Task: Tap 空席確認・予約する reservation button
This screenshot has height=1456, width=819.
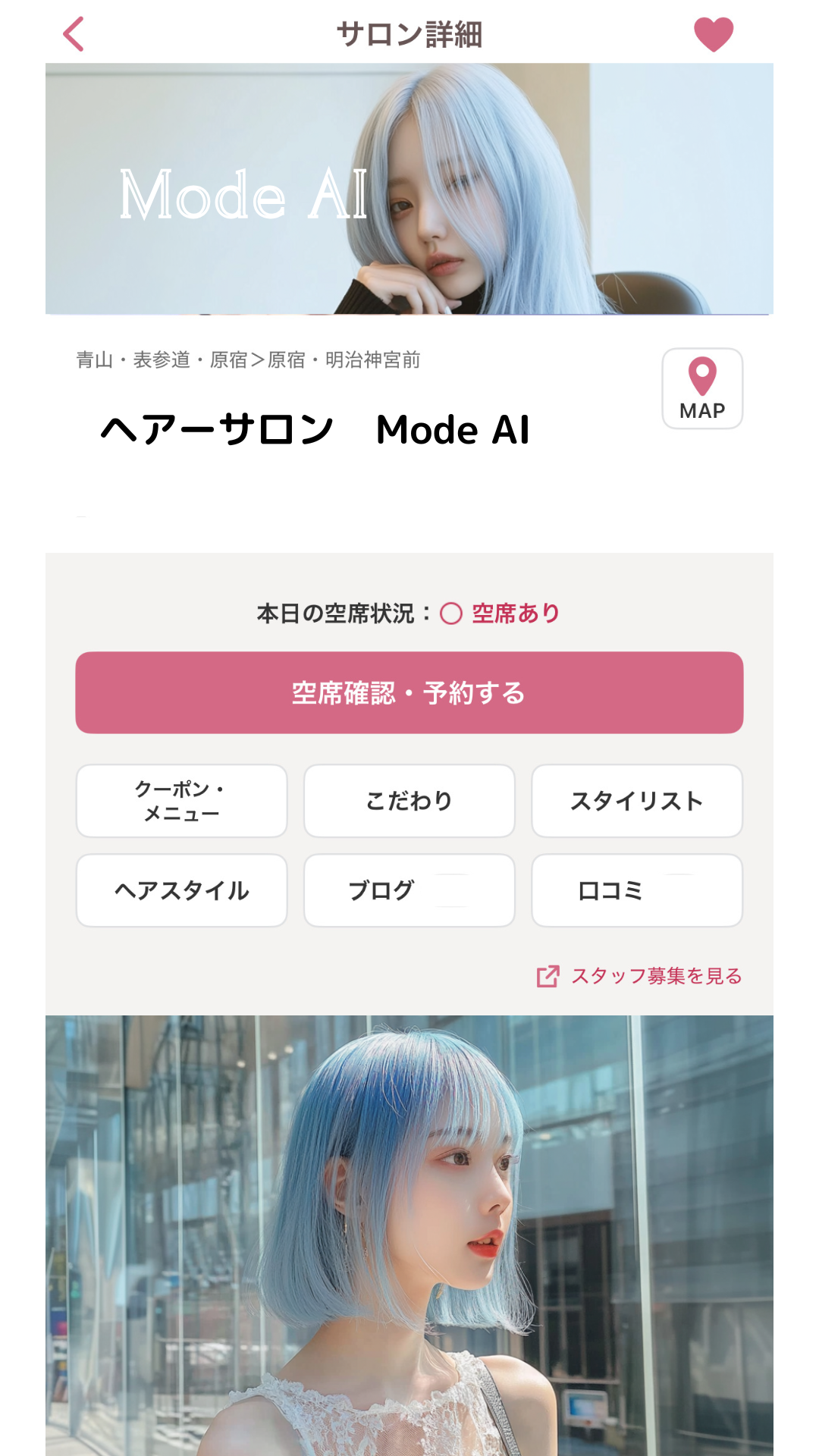Action: 409,692
